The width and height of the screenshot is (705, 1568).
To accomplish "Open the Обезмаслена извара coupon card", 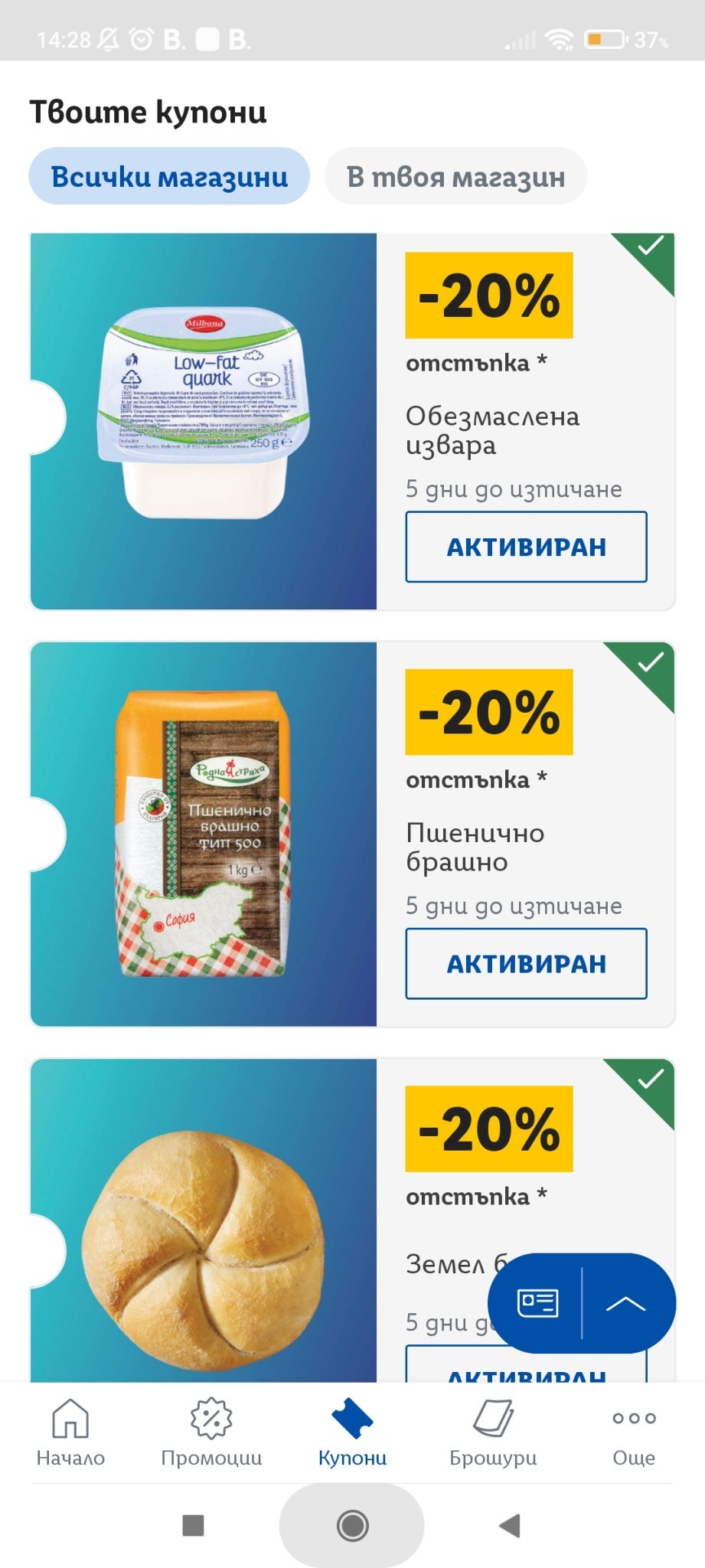I will (352, 421).
